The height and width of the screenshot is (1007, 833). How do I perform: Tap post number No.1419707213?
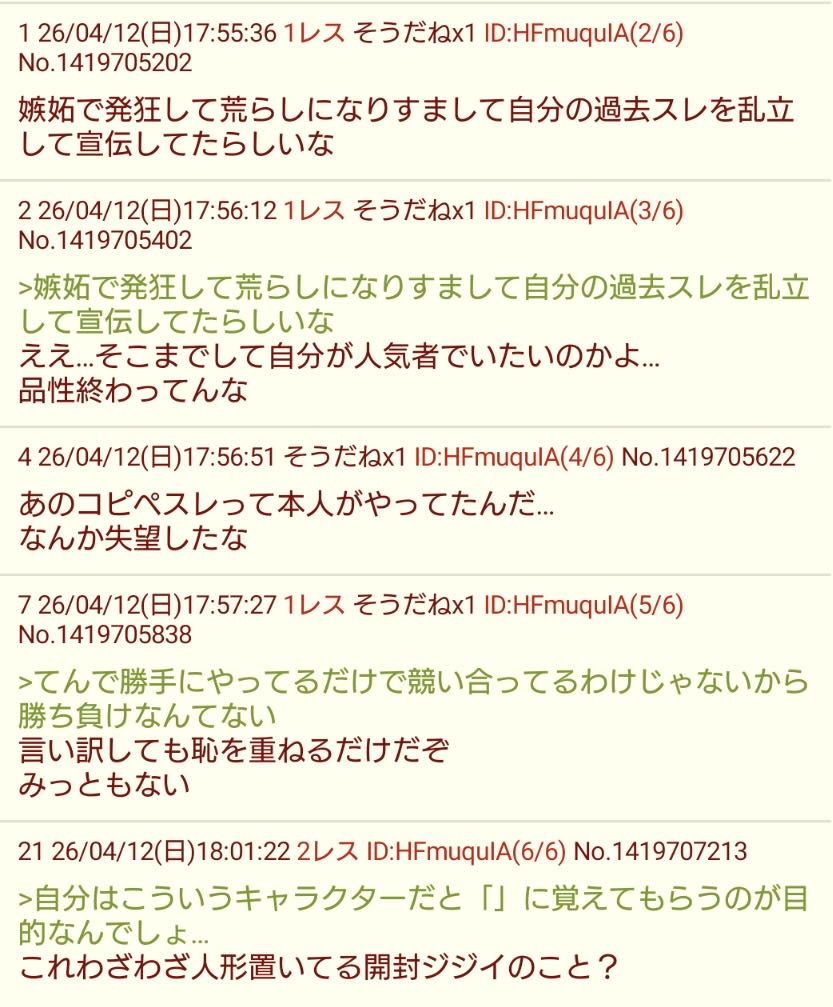point(660,852)
